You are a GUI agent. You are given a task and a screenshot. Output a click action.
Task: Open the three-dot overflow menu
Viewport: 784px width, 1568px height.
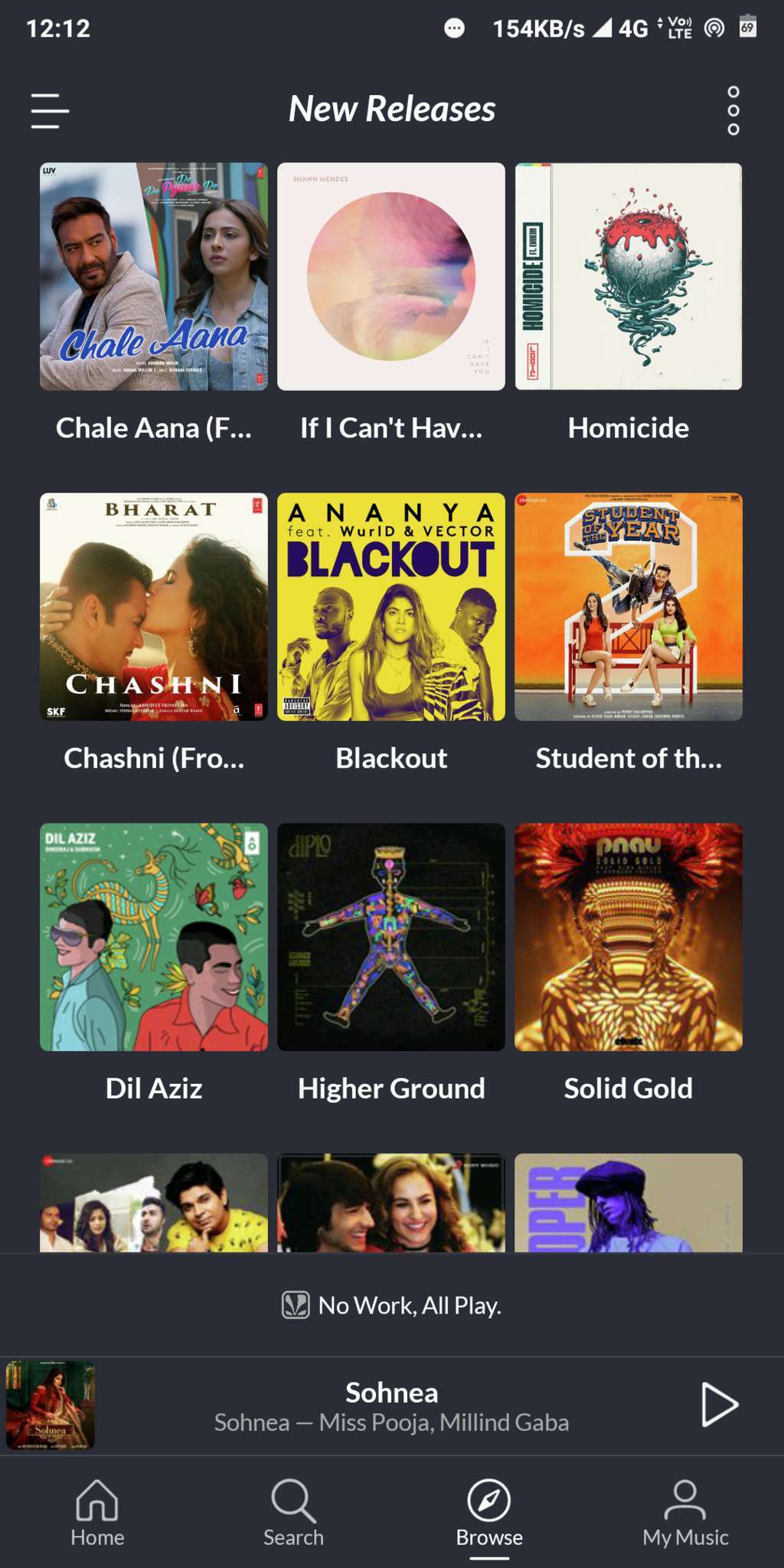733,111
